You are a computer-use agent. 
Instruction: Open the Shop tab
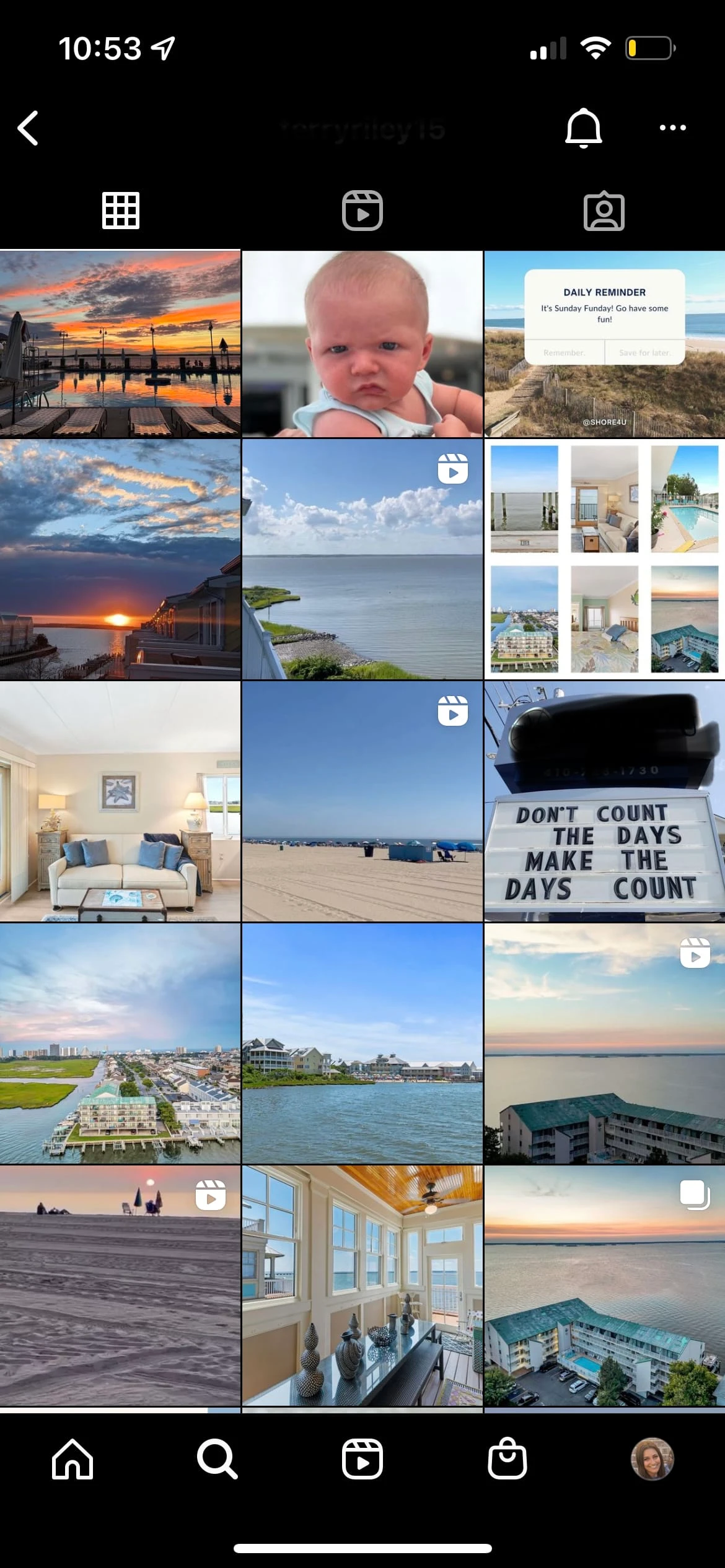coord(507,1458)
